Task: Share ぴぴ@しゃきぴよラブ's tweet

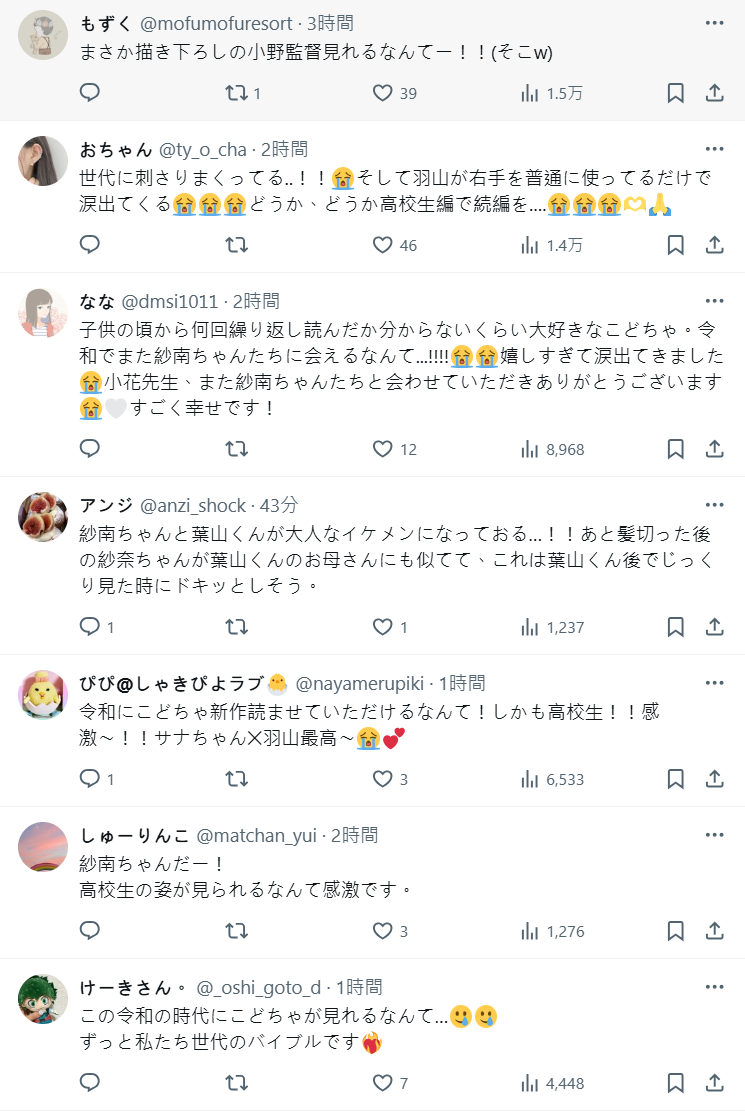Action: 714,779
